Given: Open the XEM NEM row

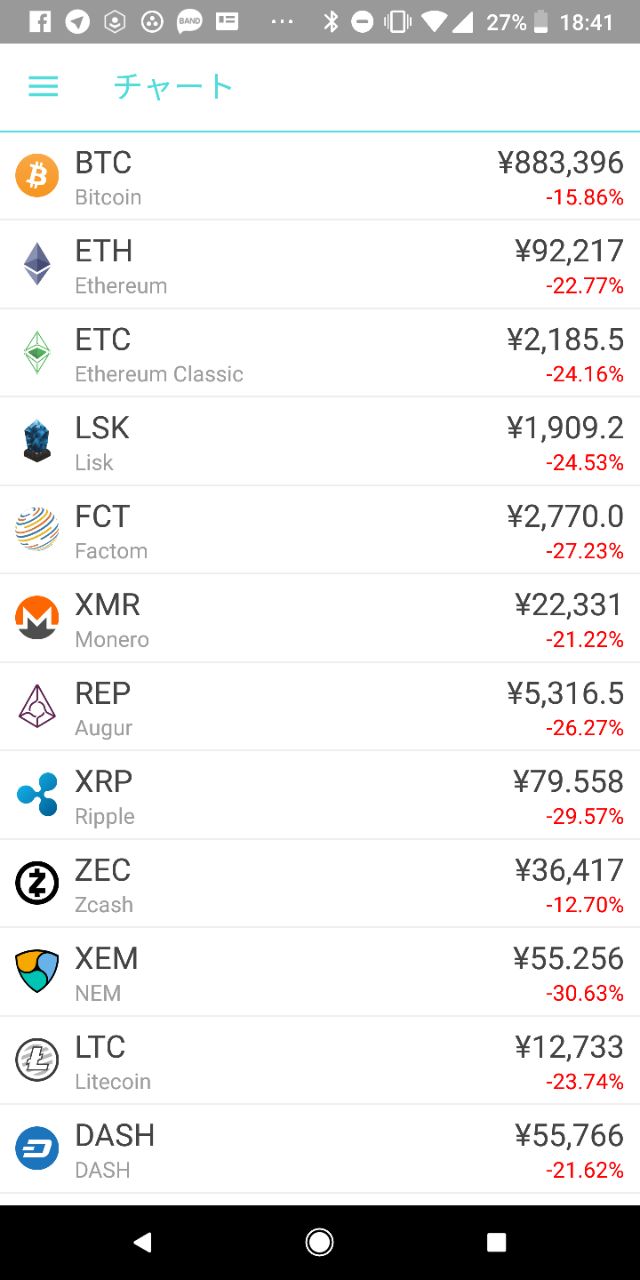Looking at the screenshot, I should coord(320,973).
